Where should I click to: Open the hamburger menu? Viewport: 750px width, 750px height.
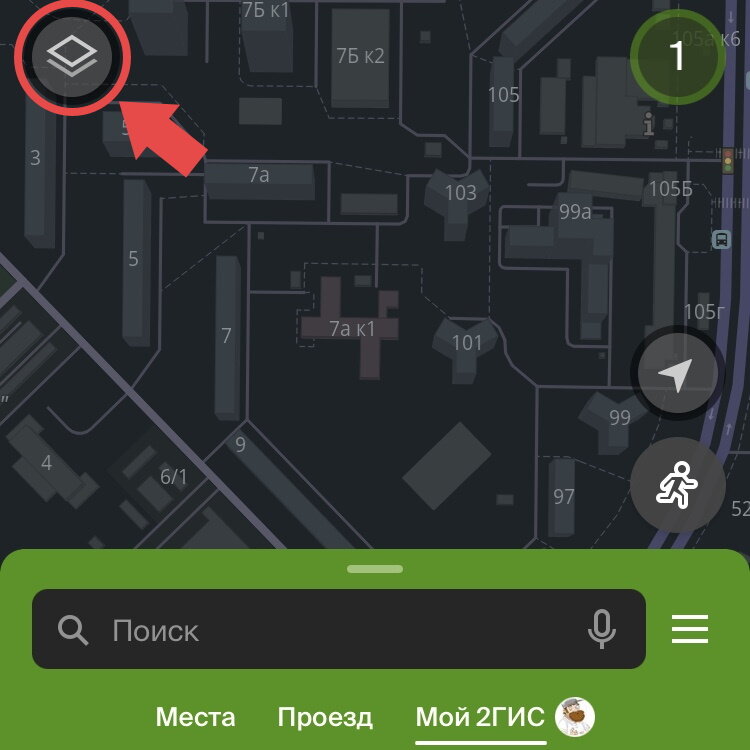(x=690, y=629)
